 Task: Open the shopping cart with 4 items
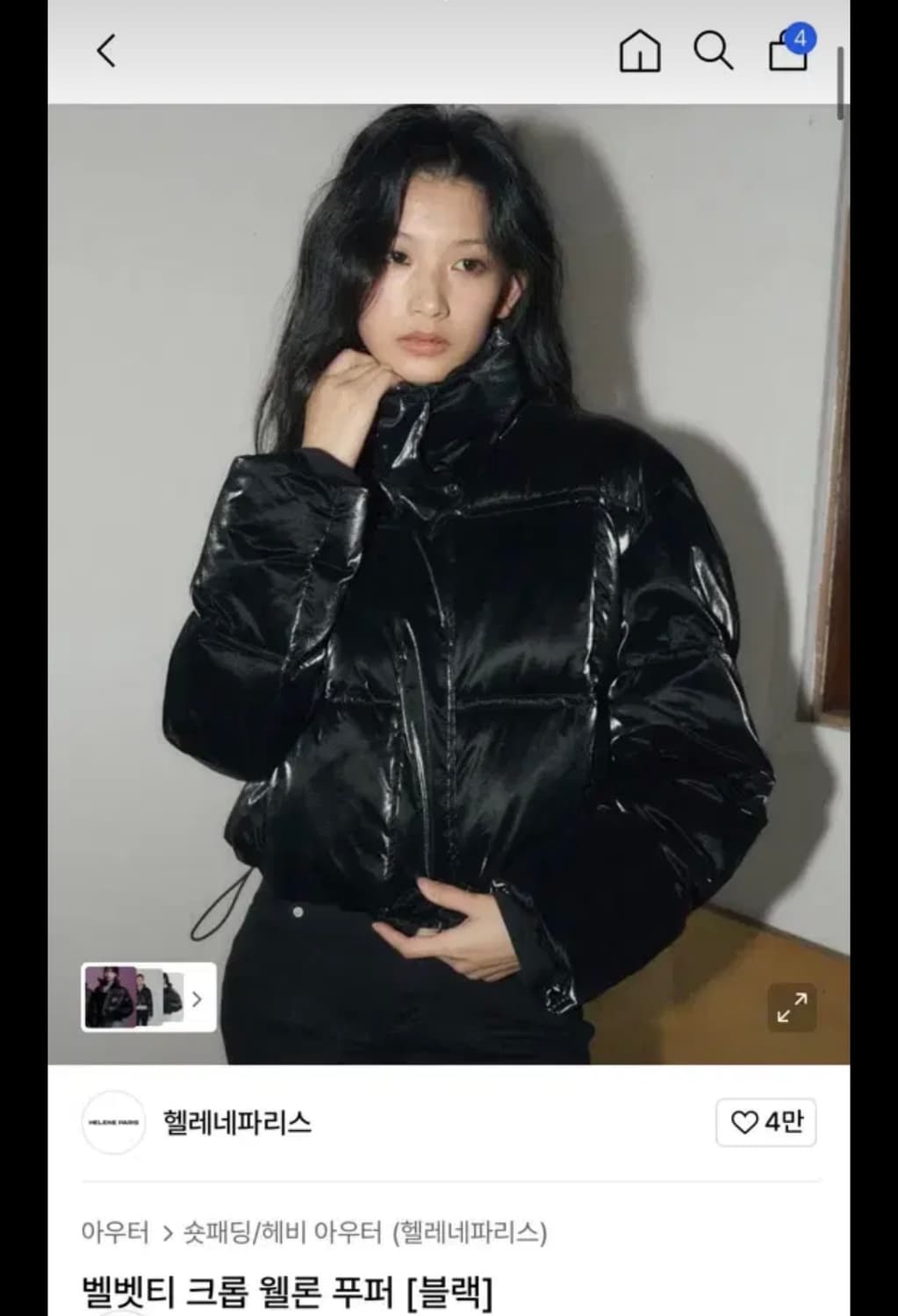click(786, 57)
